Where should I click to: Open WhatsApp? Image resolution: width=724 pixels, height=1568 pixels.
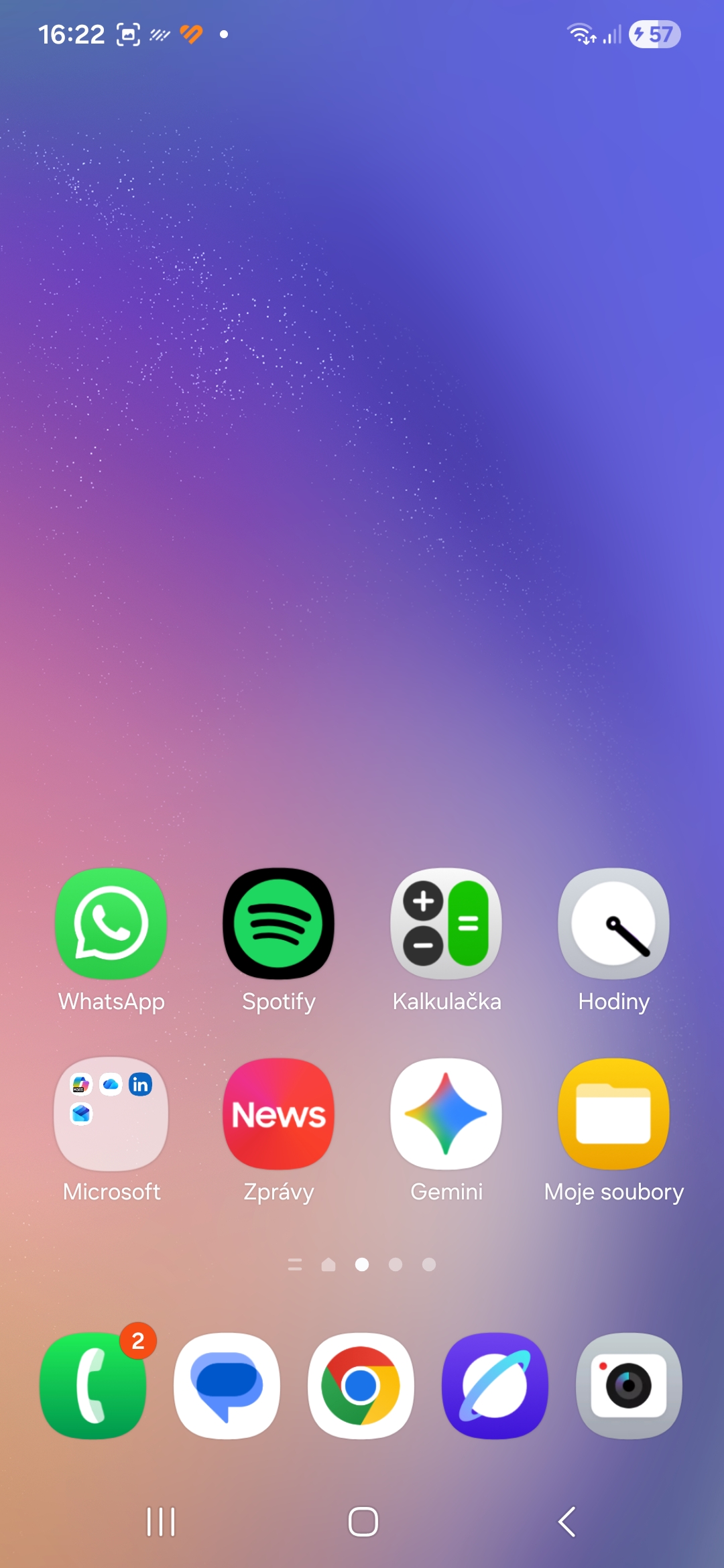(x=111, y=923)
